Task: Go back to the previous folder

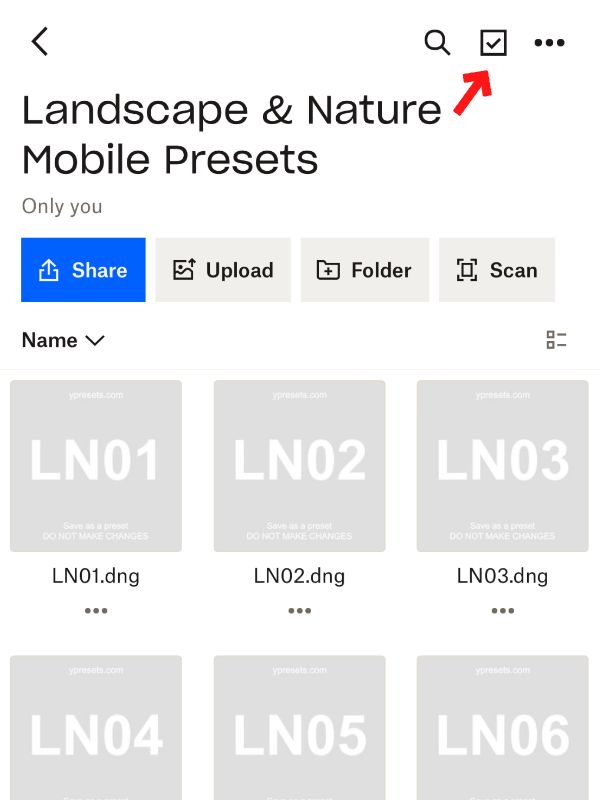Action: point(39,42)
